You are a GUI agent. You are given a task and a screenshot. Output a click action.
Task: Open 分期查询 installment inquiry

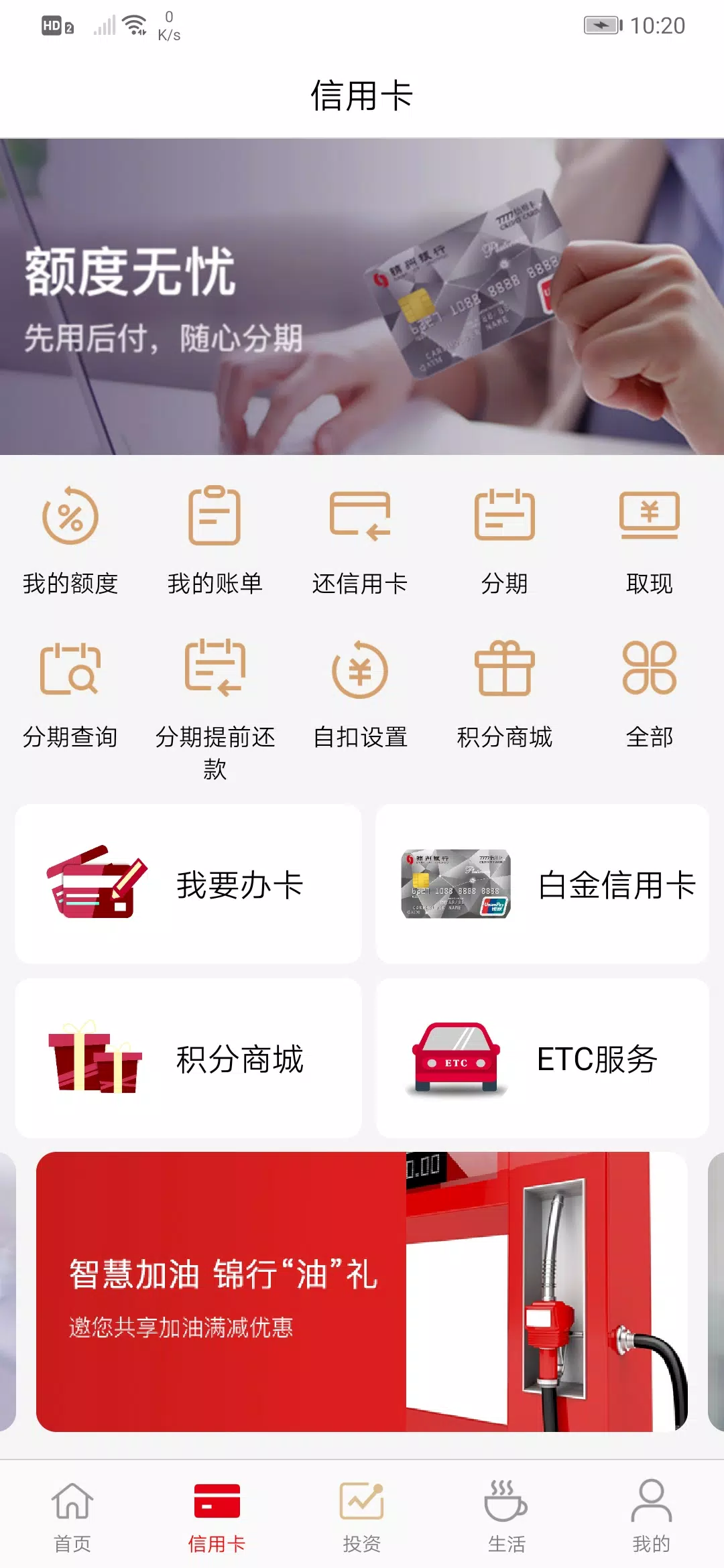(70, 693)
